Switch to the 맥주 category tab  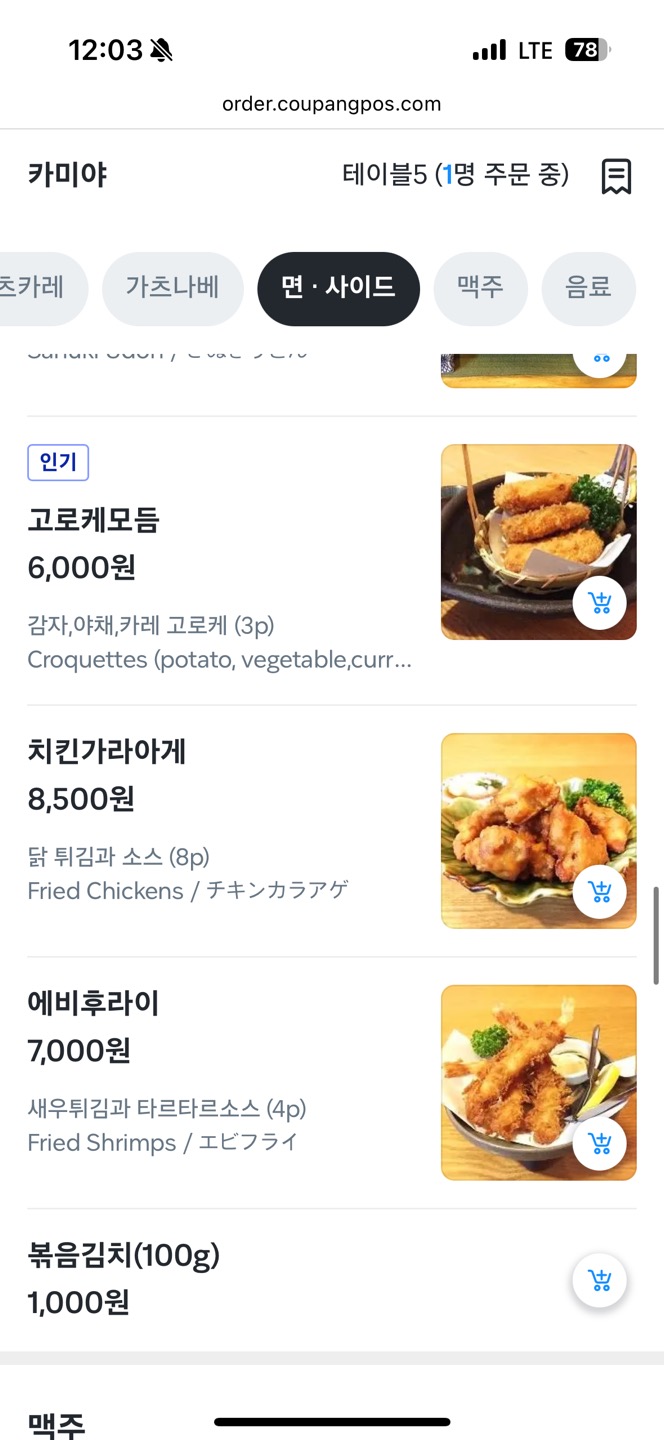click(x=480, y=288)
